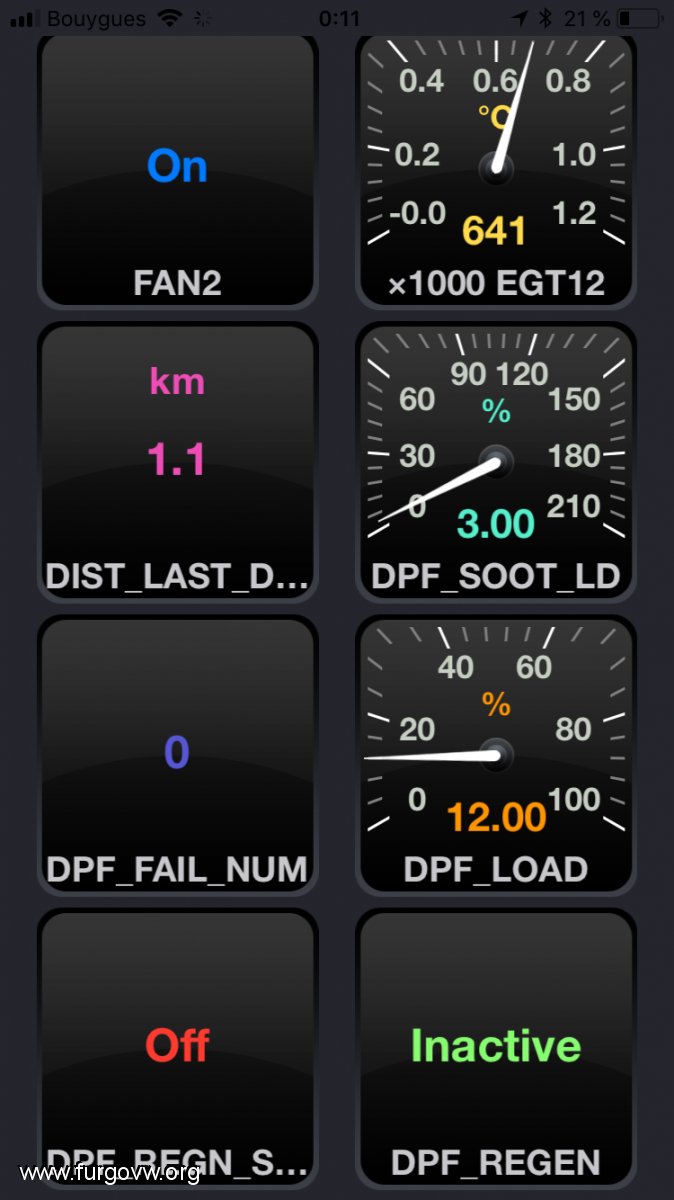Screen dimensions: 674x1200
Task: Tap the EGT12 temperature gauge
Action: 496,170
